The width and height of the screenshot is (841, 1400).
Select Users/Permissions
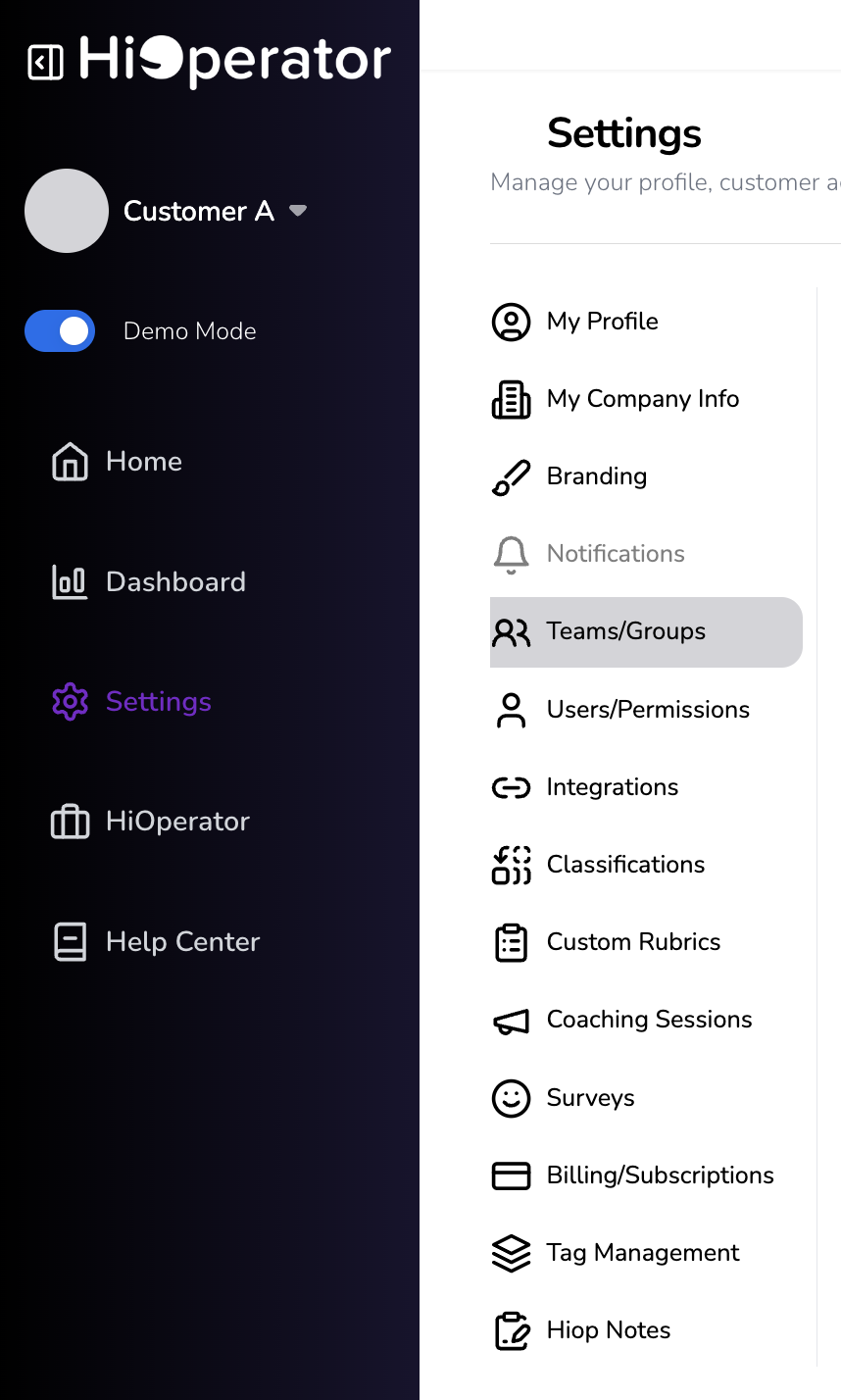click(647, 710)
